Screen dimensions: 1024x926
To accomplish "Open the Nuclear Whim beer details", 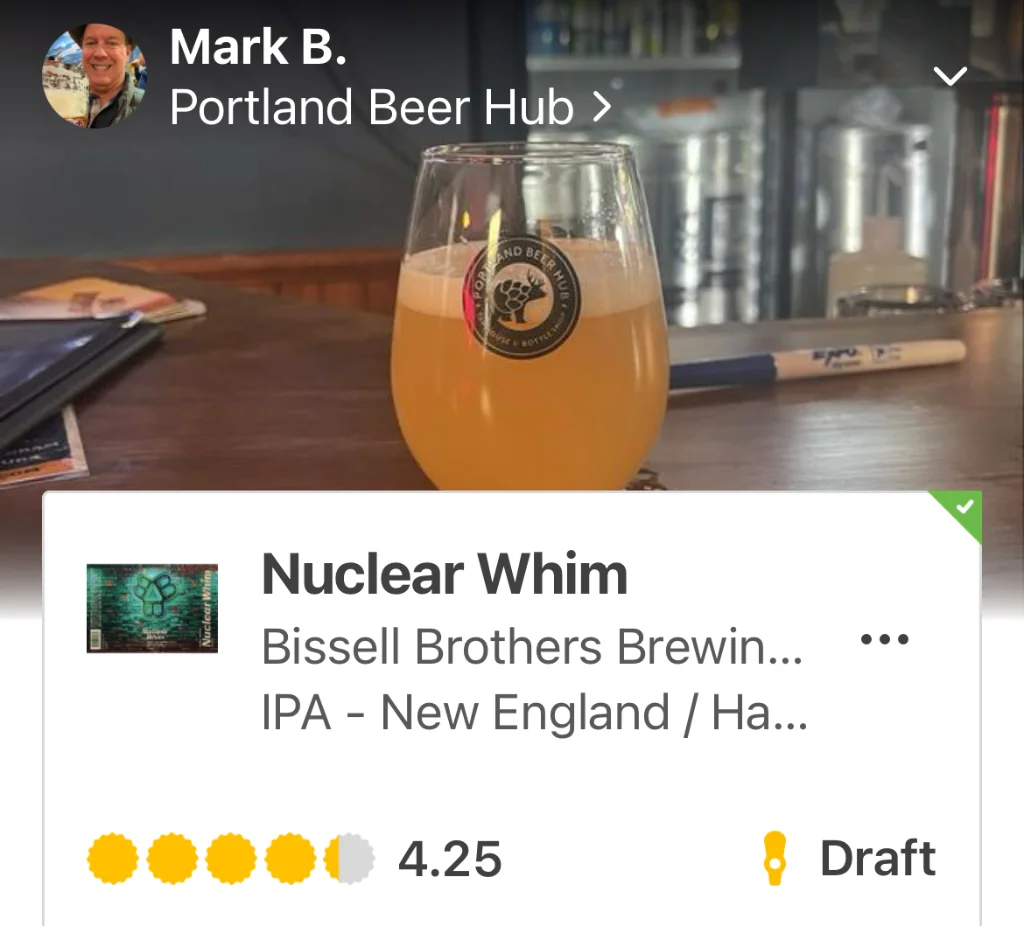I will (444, 575).
